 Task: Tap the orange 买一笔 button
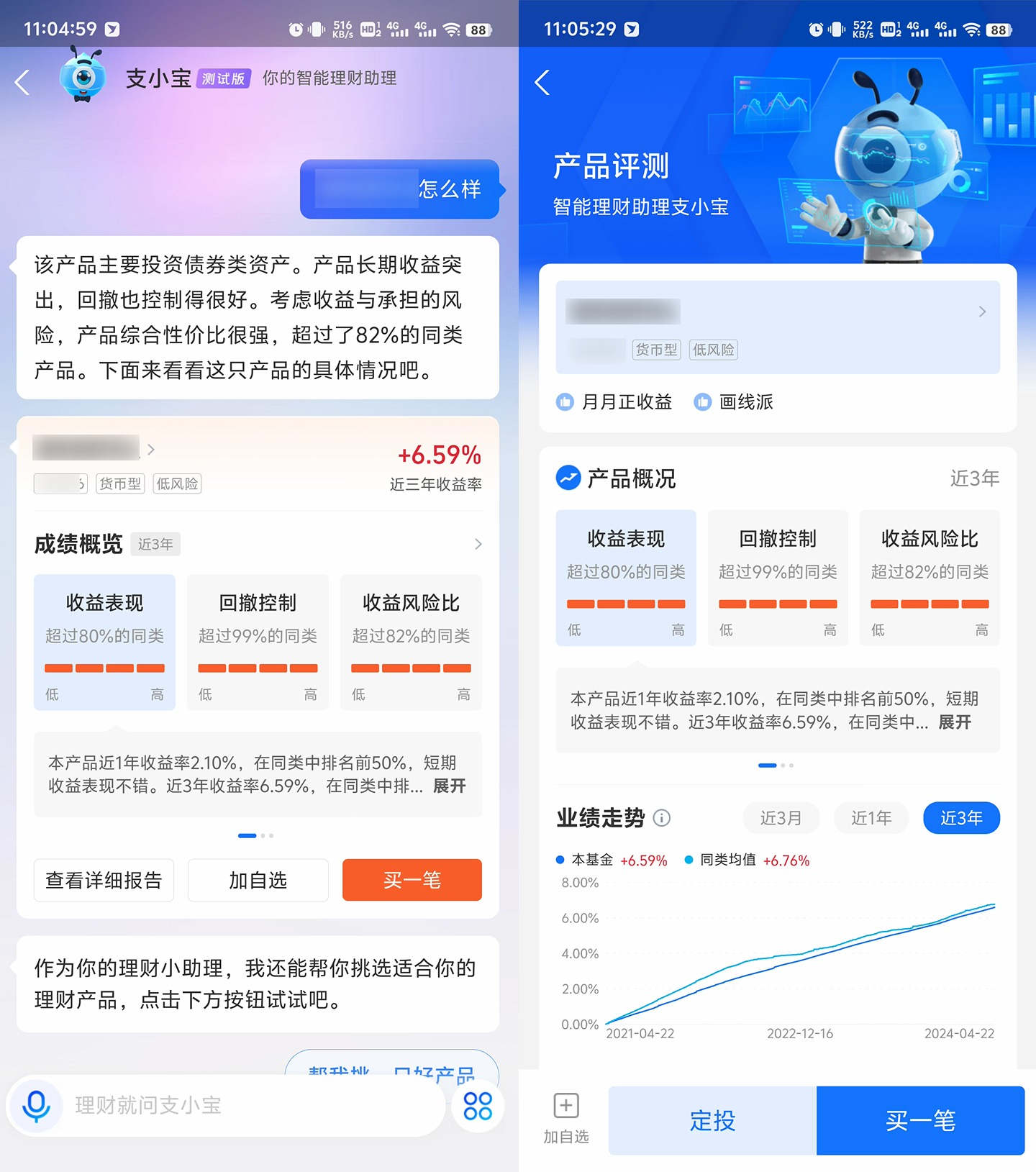412,880
